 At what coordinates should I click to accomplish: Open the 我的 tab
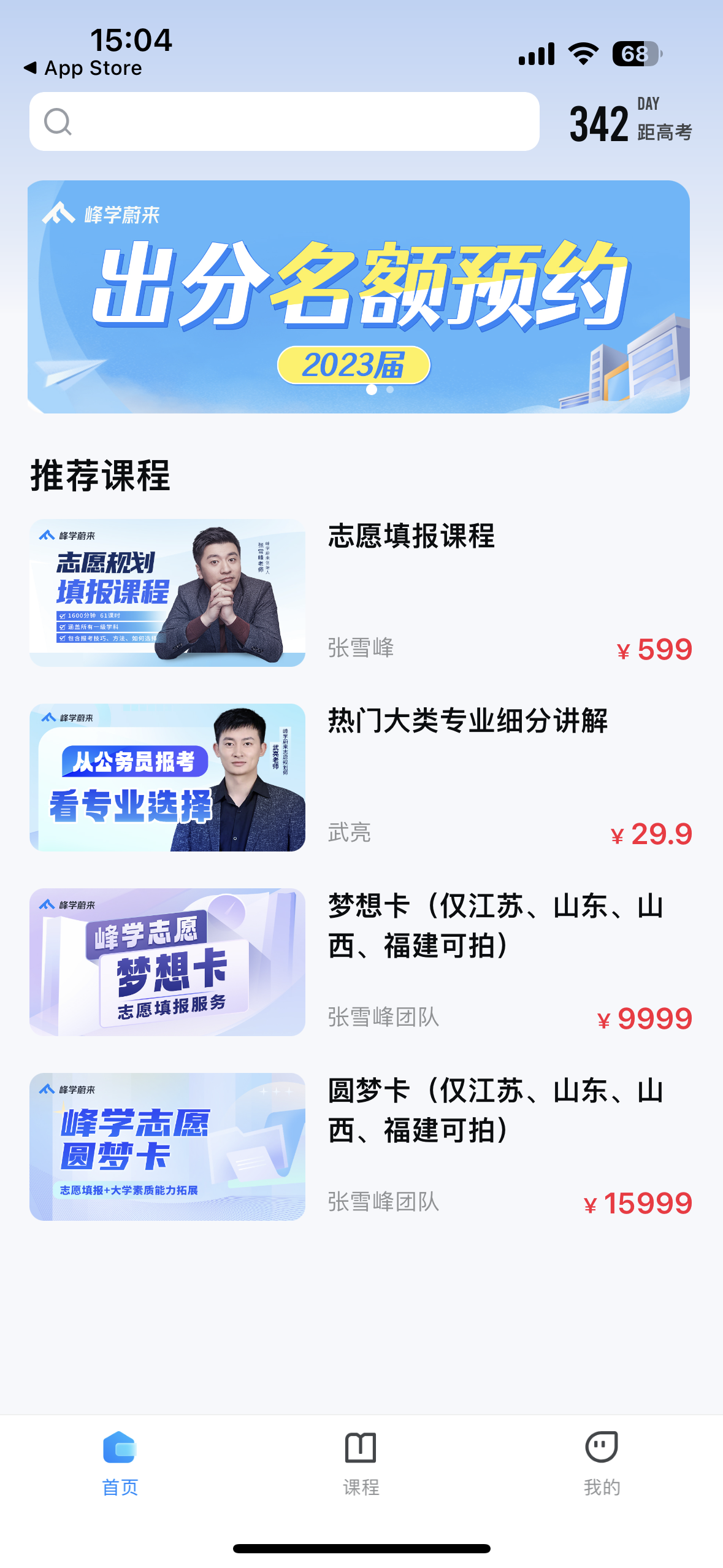pos(602,1462)
